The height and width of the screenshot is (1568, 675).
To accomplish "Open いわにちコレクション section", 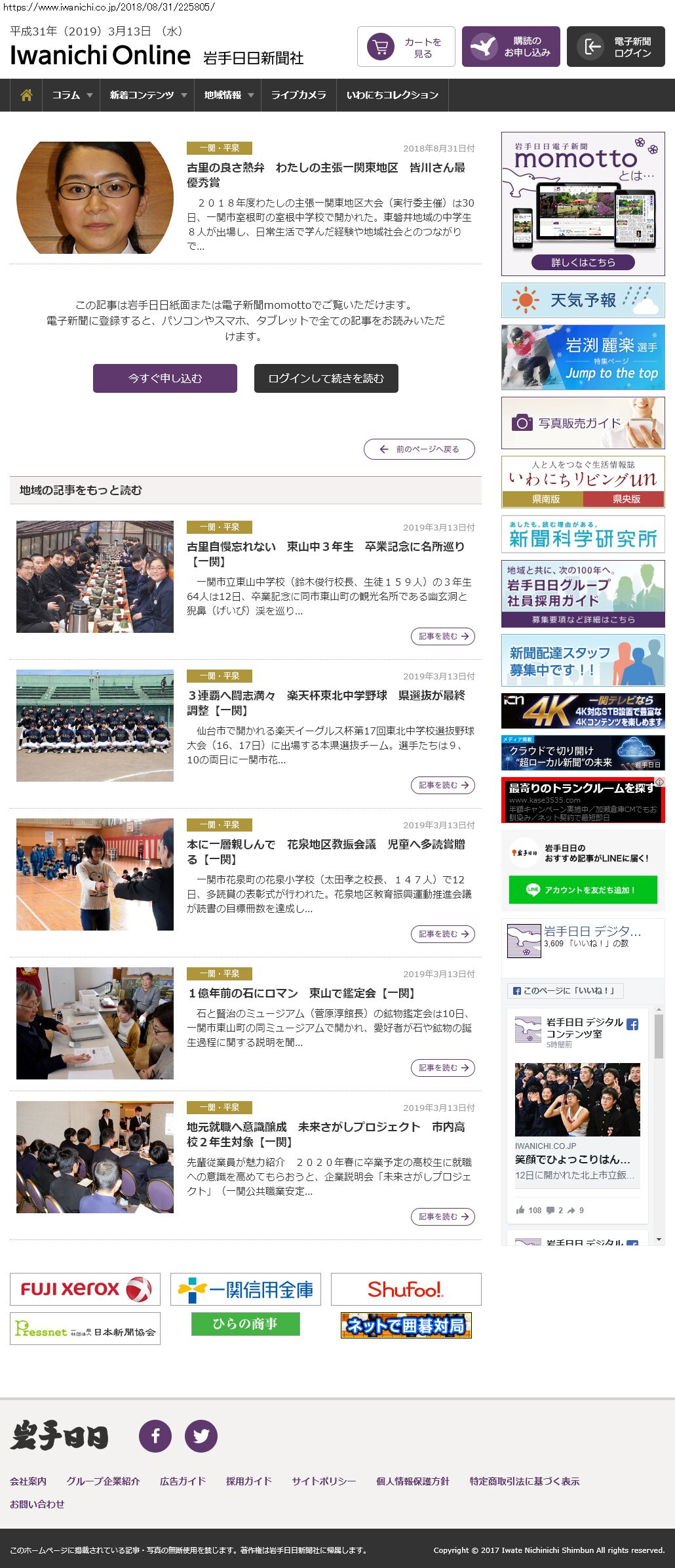I will [392, 95].
